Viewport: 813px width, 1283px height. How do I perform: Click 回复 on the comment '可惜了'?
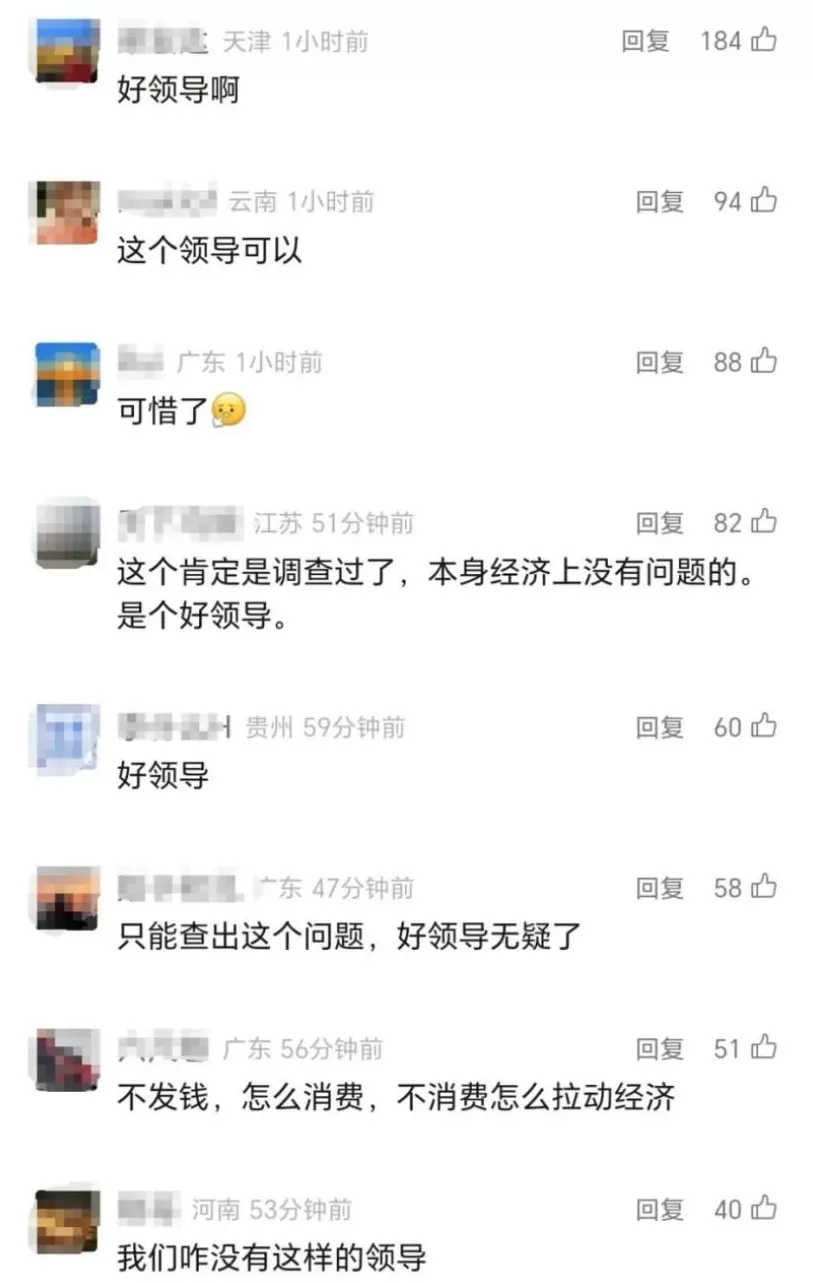657,362
